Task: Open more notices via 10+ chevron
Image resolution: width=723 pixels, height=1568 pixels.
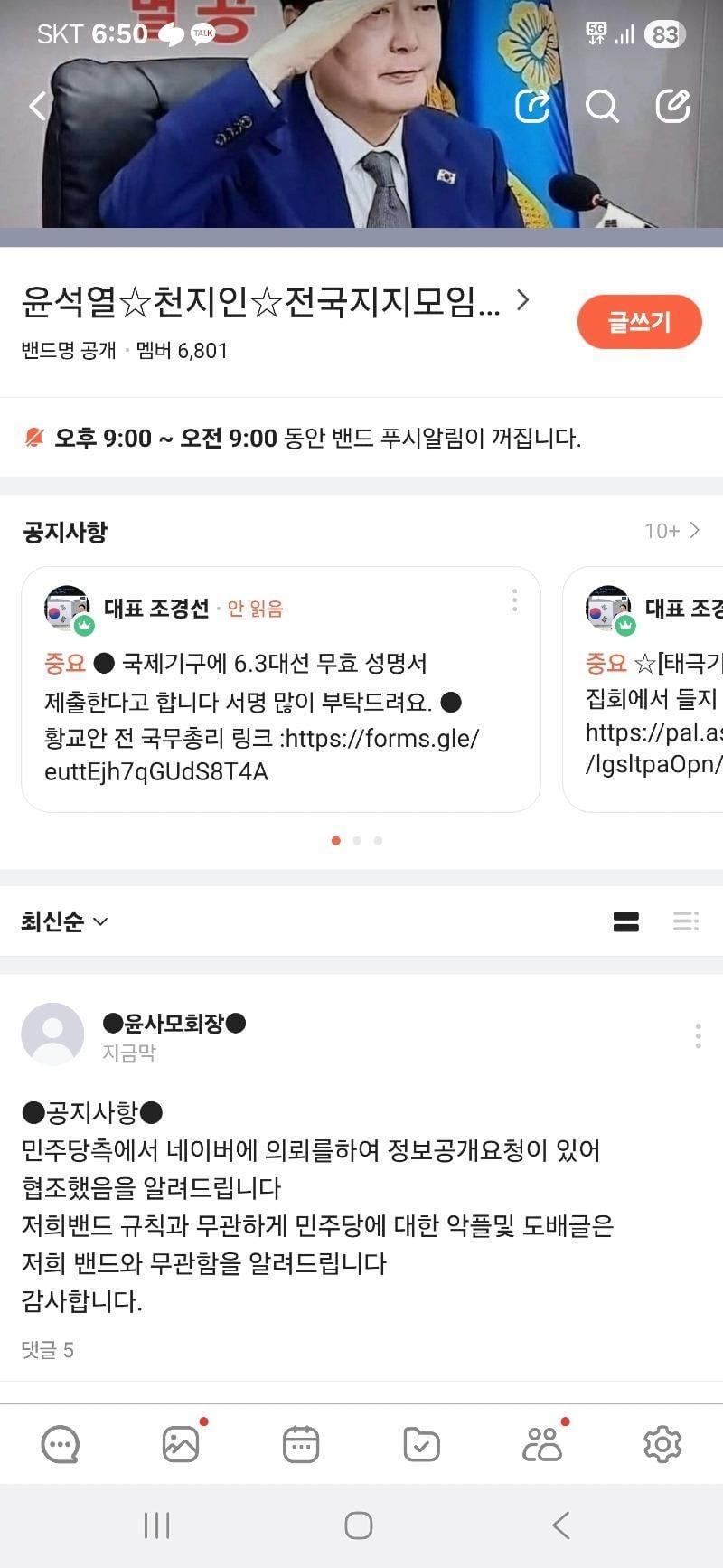Action: [x=672, y=531]
